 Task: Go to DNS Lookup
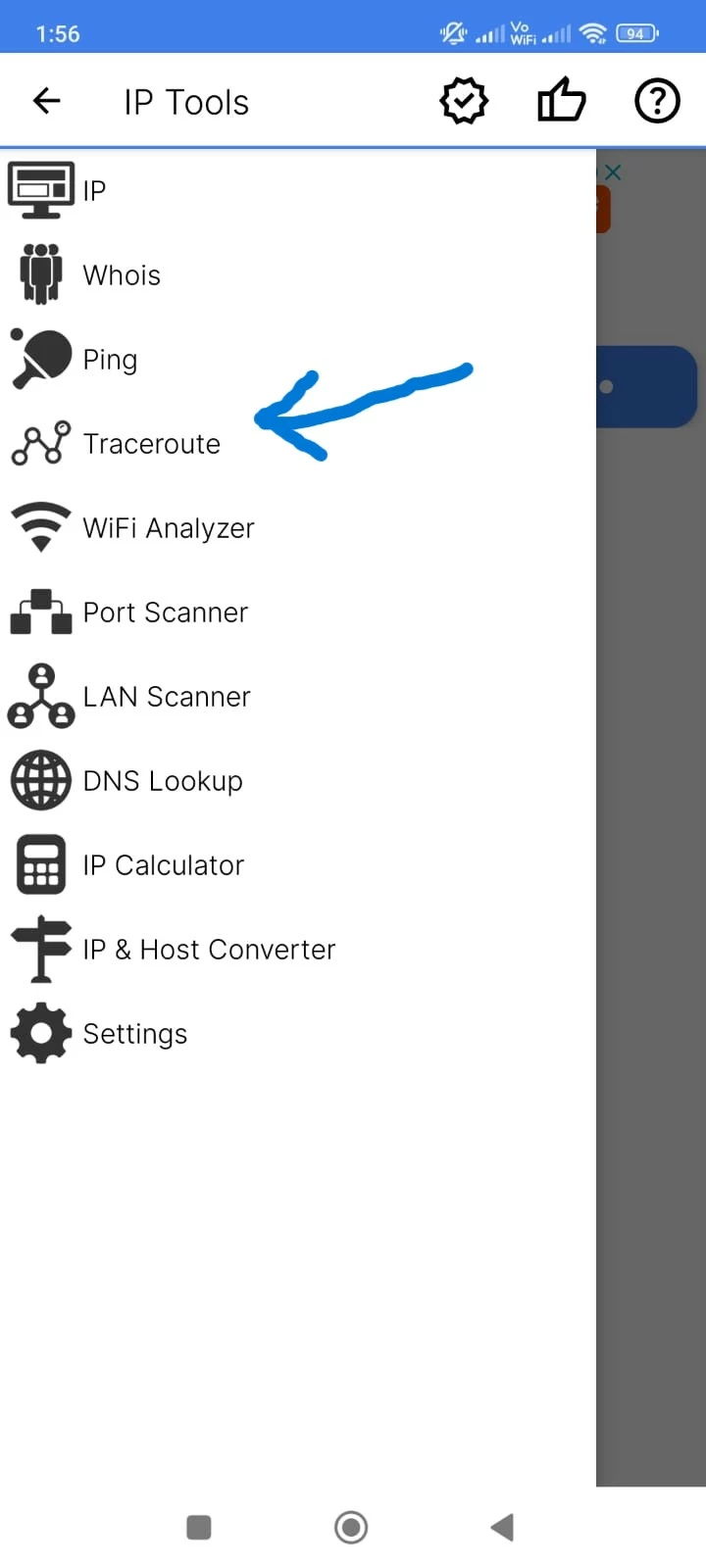[298, 780]
